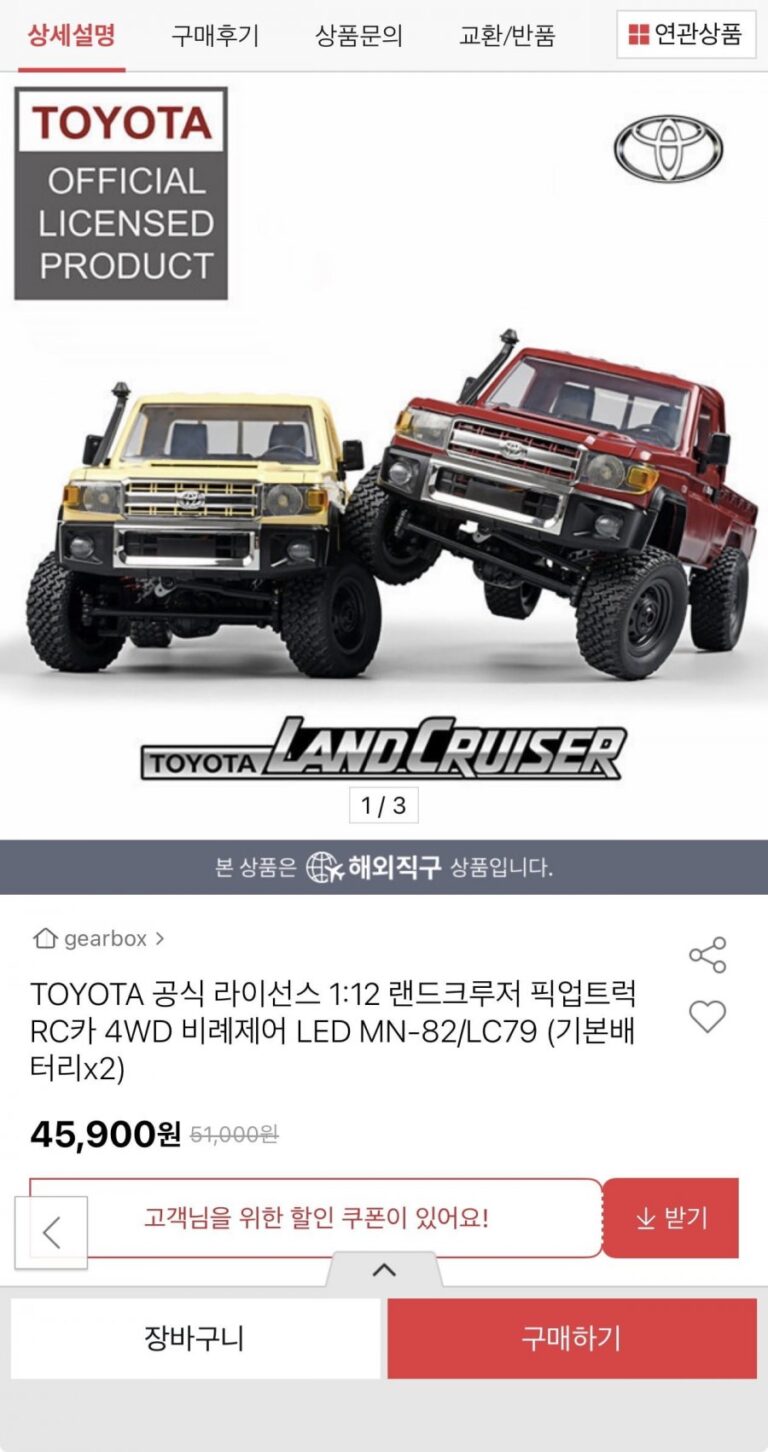Download the discount coupon with 받기
768x1452 pixels.
pos(671,1218)
